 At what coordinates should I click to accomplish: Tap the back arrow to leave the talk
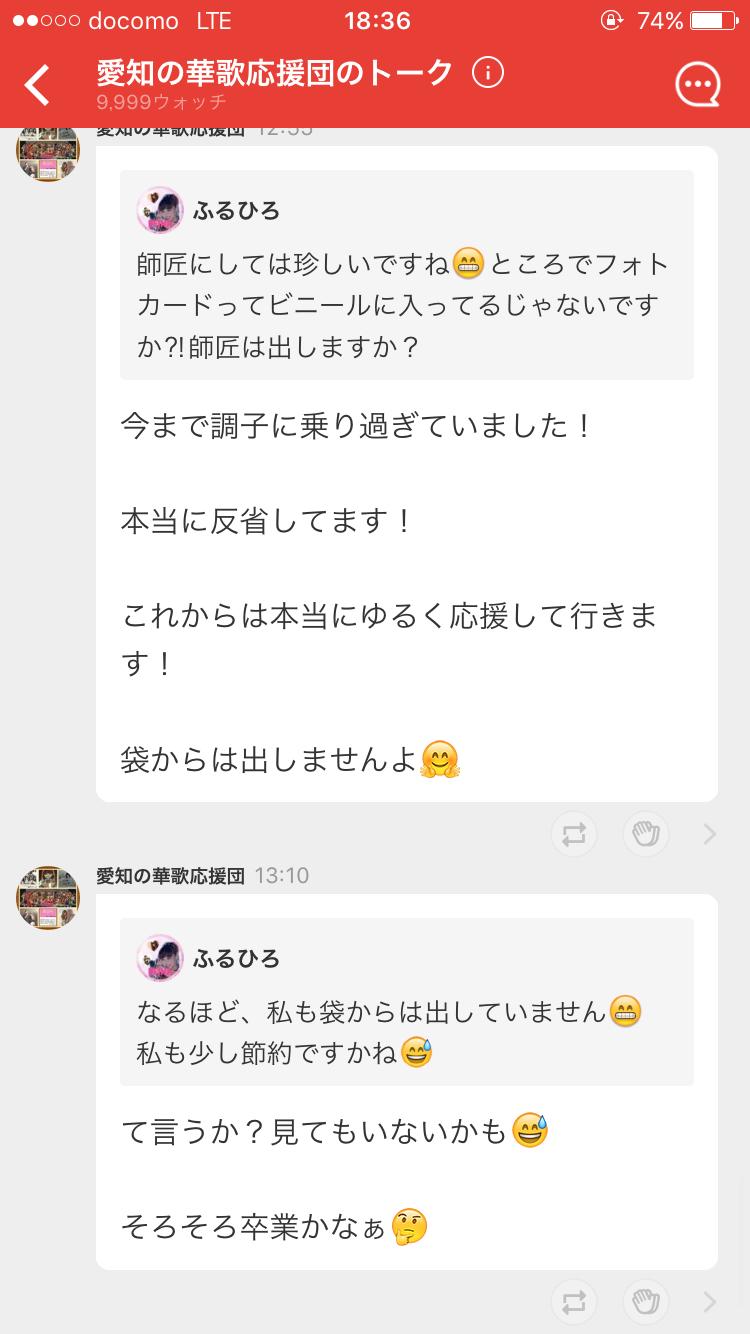pos(37,84)
